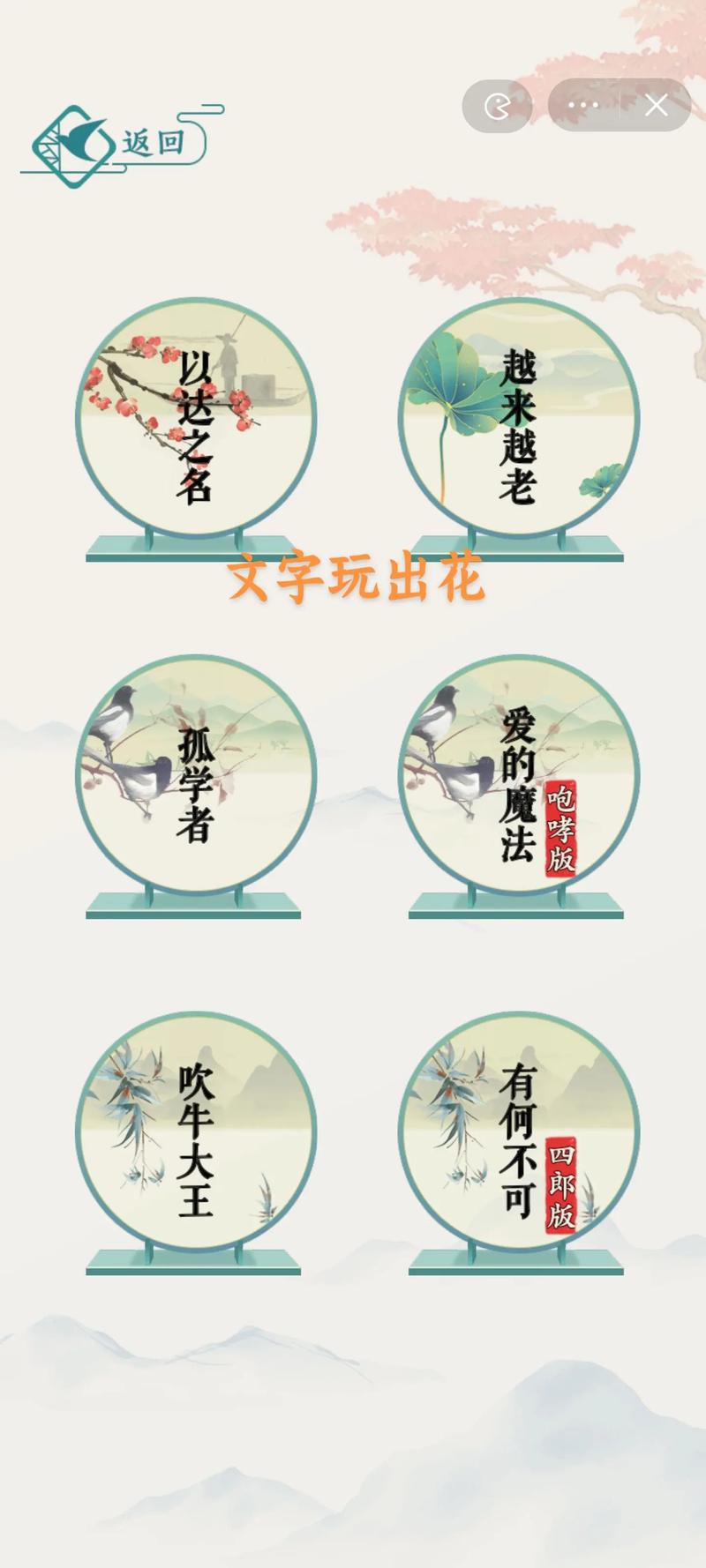The width and height of the screenshot is (706, 1568).
Task: Select the 越来越老 level
Action: tap(518, 419)
